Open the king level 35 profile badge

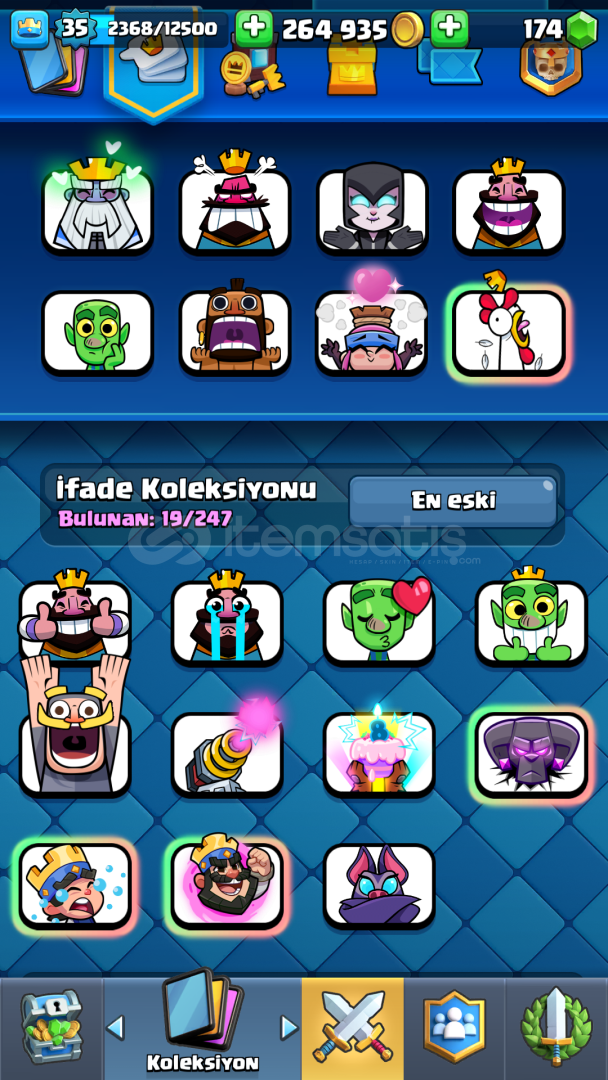75,28
